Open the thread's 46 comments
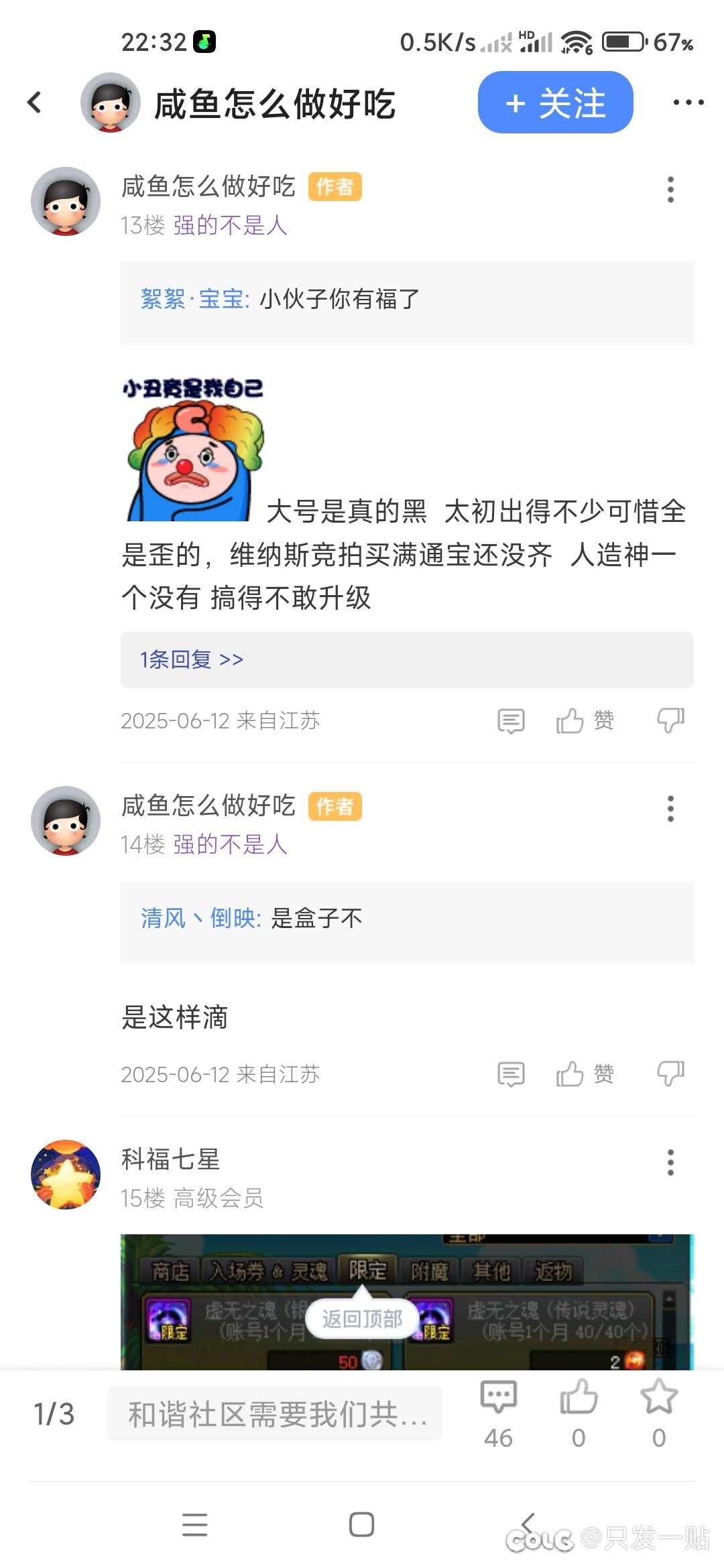 [498, 1413]
